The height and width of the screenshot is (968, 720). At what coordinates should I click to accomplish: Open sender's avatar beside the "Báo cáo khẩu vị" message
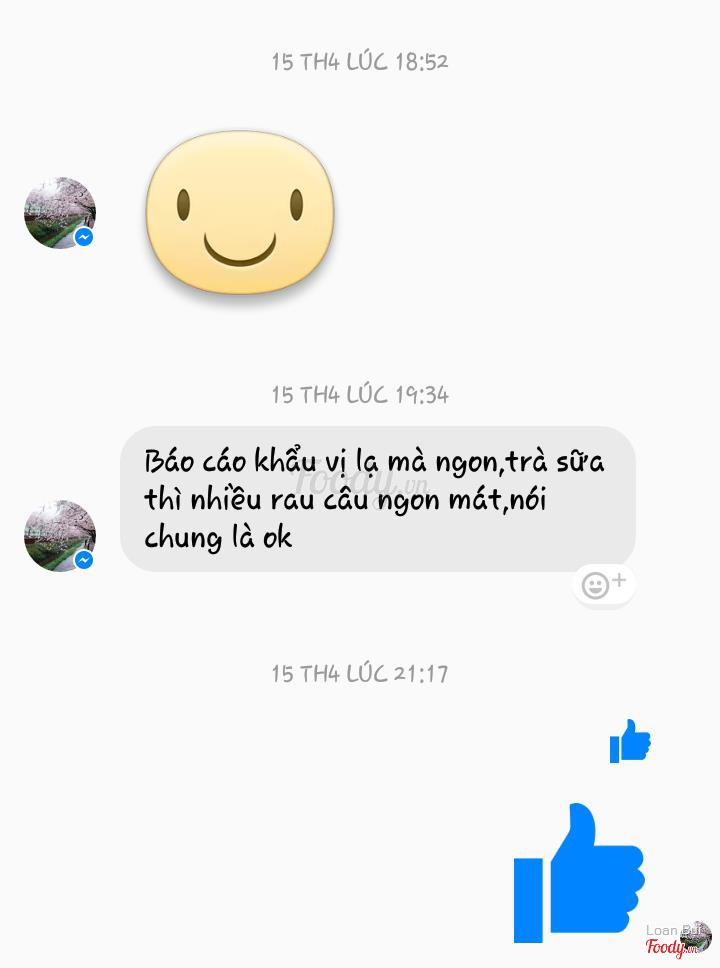(60, 536)
